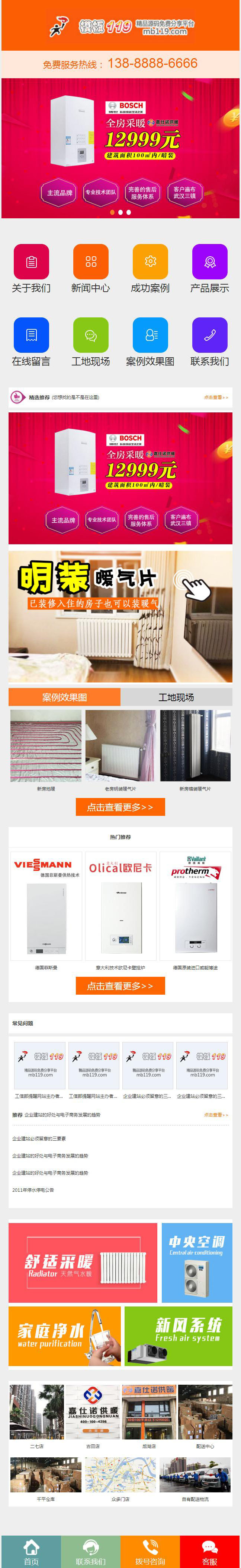Go to 成功案例 page

point(150,269)
